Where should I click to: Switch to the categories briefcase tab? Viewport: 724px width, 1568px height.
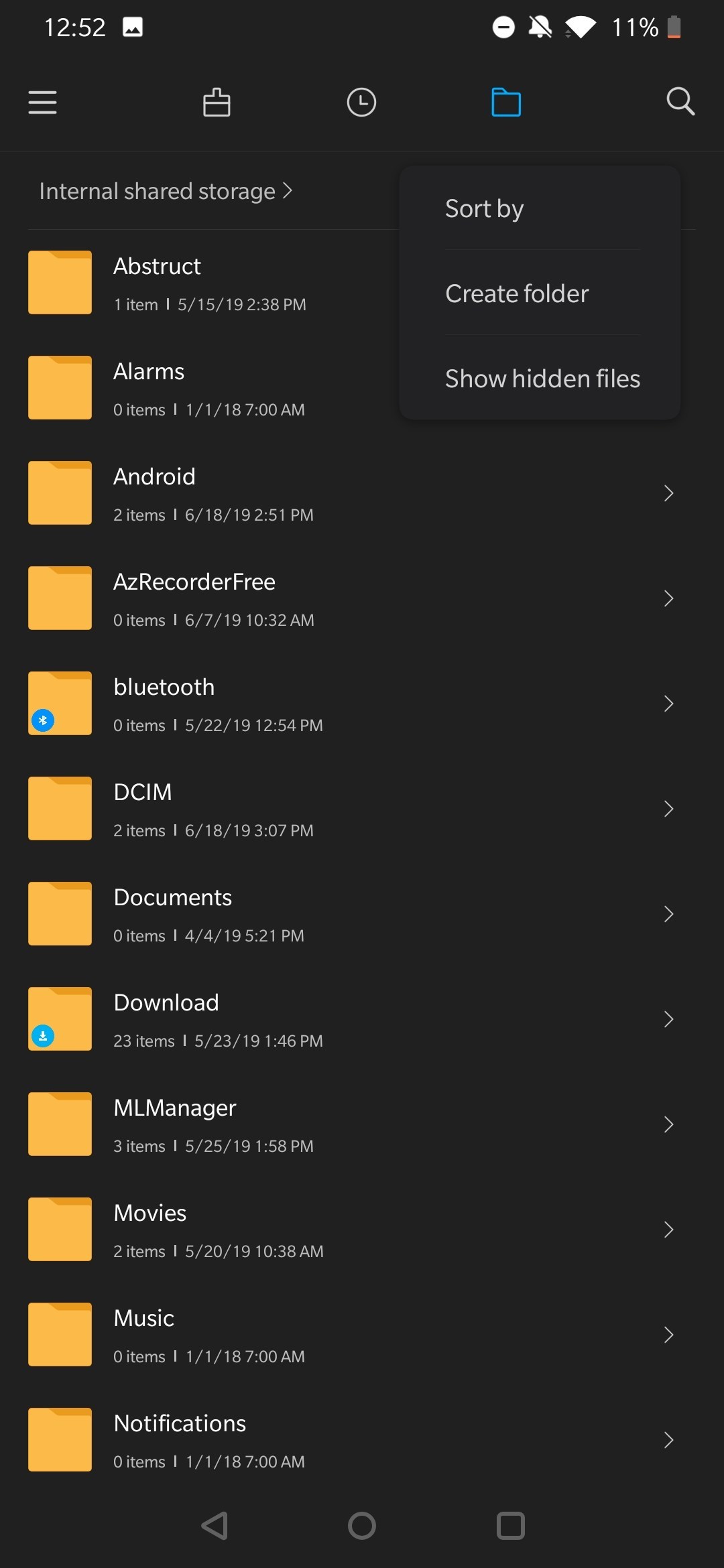pos(217,103)
